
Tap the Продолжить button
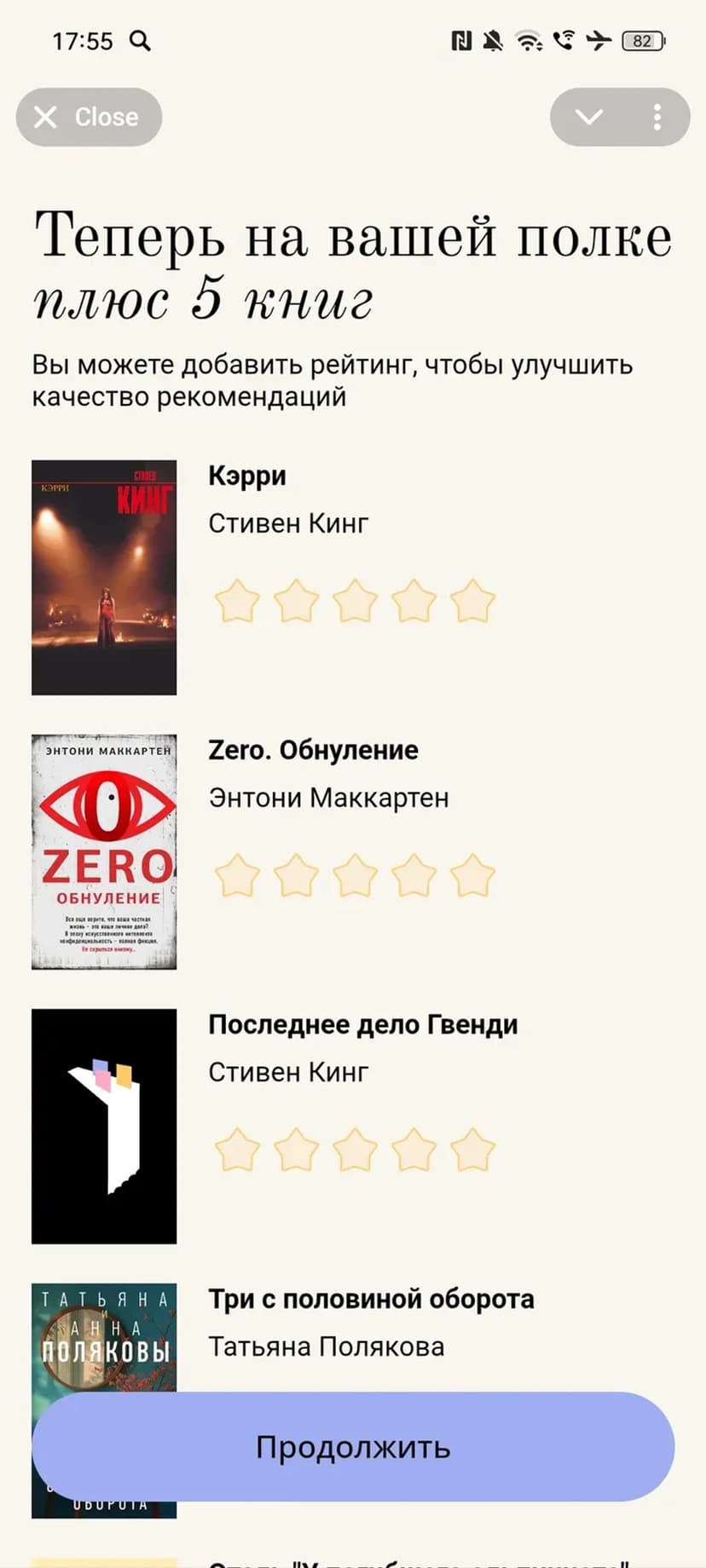point(353,1447)
